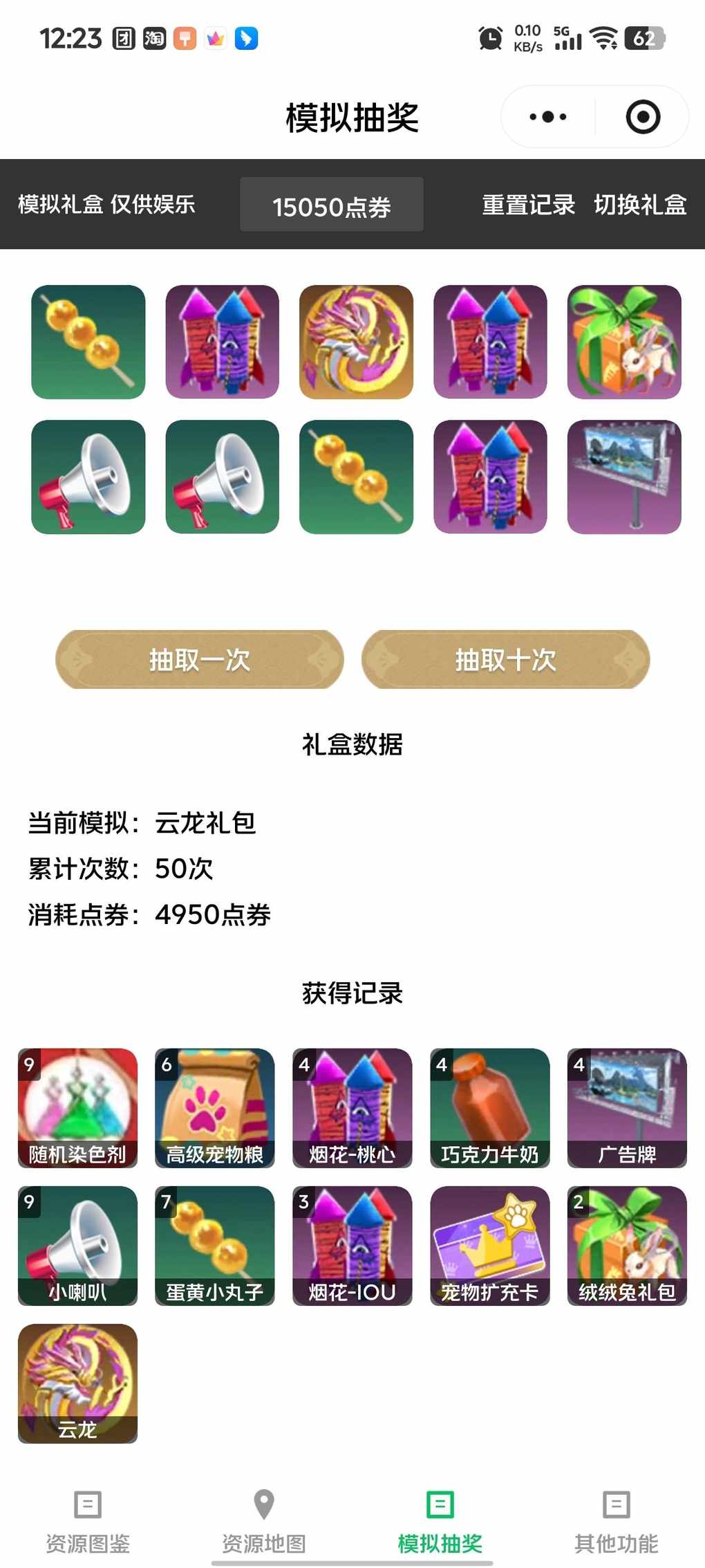Close the mini program via circle icon
The image size is (705, 1568).
click(643, 117)
